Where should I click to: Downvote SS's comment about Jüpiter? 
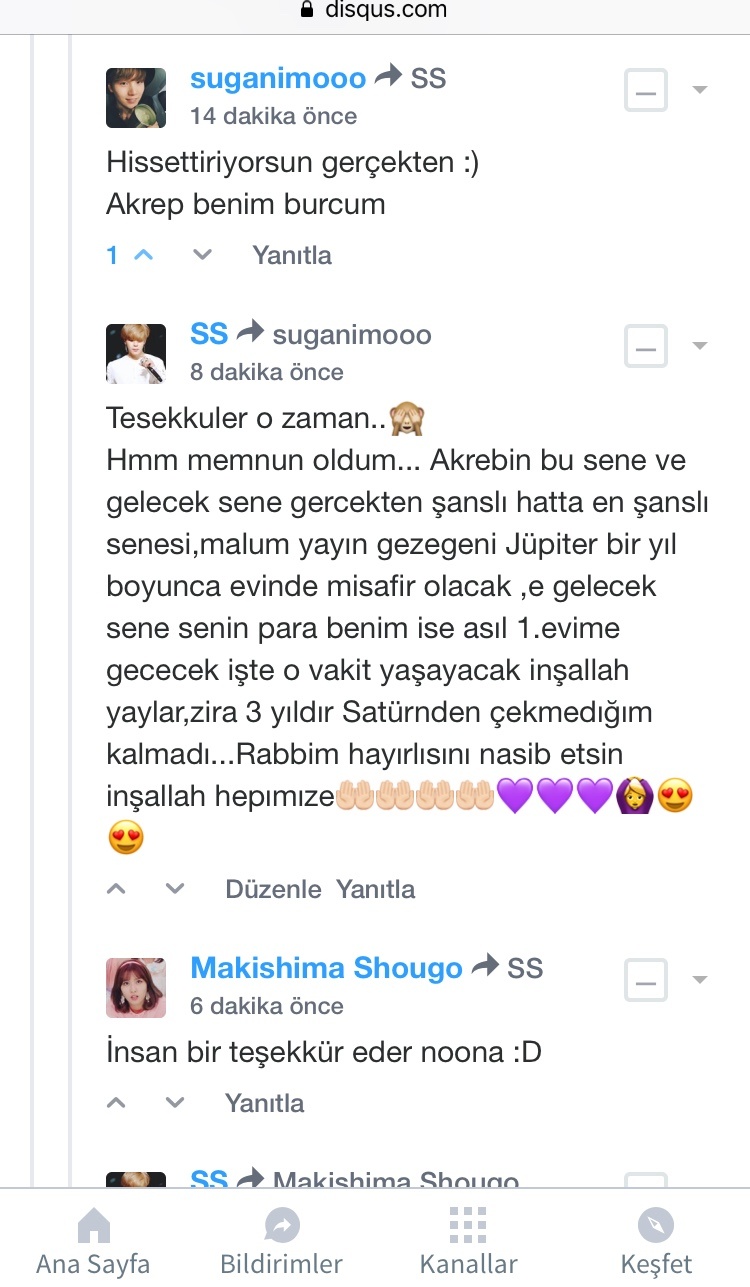point(175,889)
